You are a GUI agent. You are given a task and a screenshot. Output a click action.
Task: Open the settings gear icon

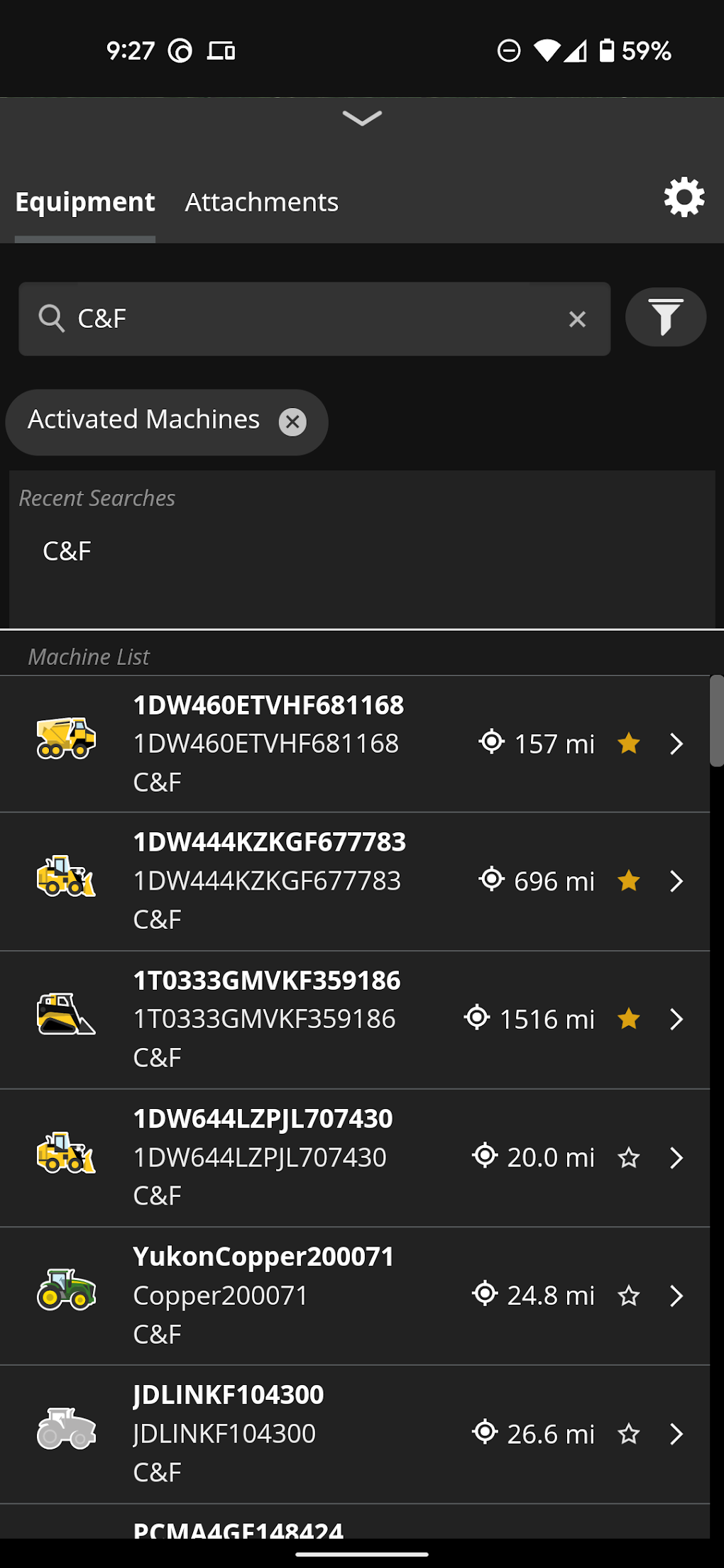683,197
